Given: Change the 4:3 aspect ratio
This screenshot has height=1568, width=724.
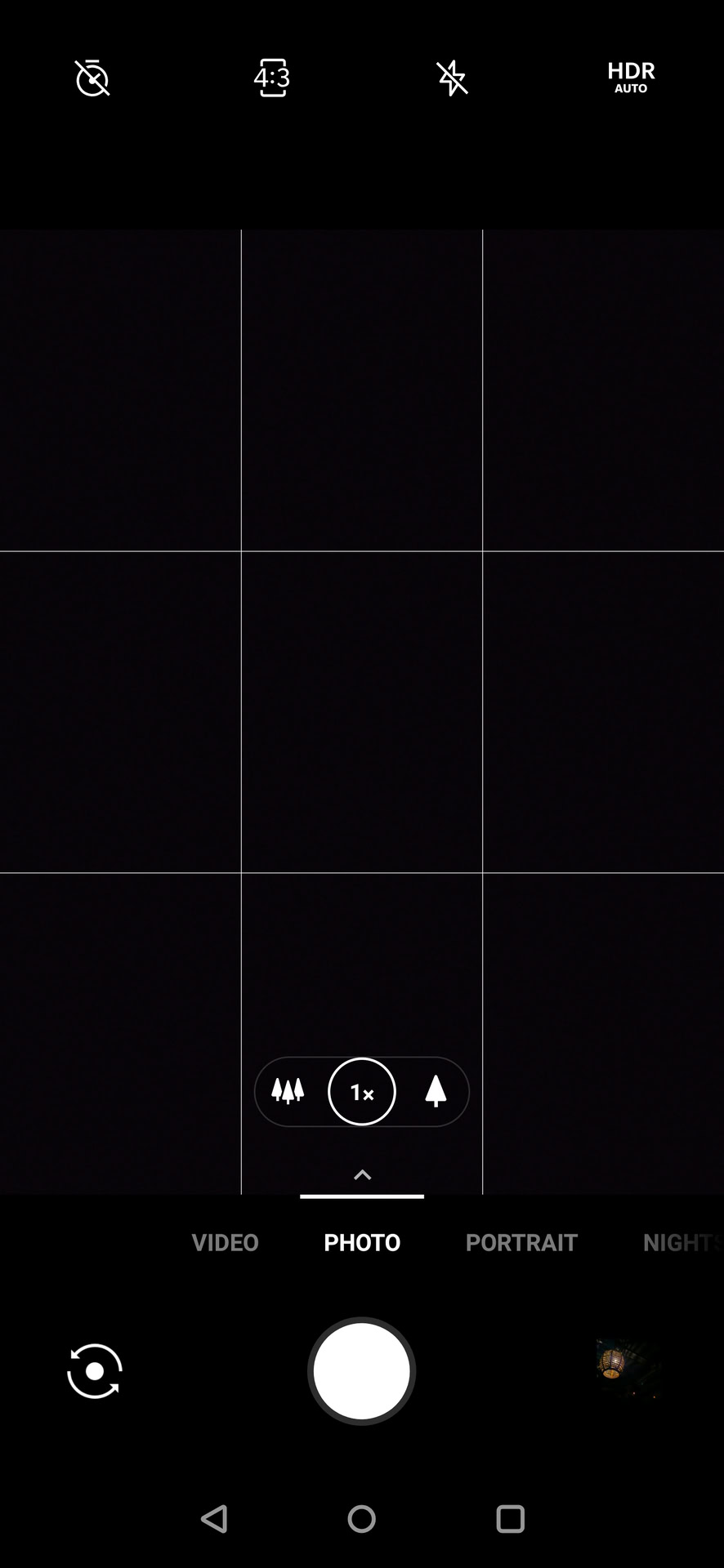Looking at the screenshot, I should pos(272,78).
